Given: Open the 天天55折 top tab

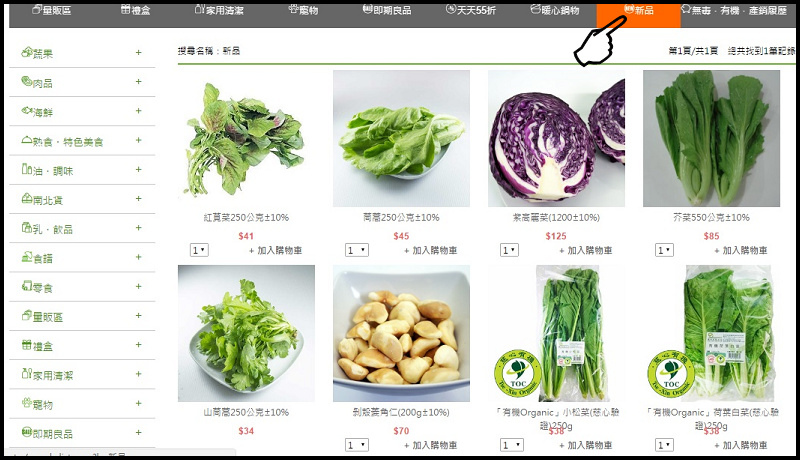Looking at the screenshot, I should coord(474,10).
